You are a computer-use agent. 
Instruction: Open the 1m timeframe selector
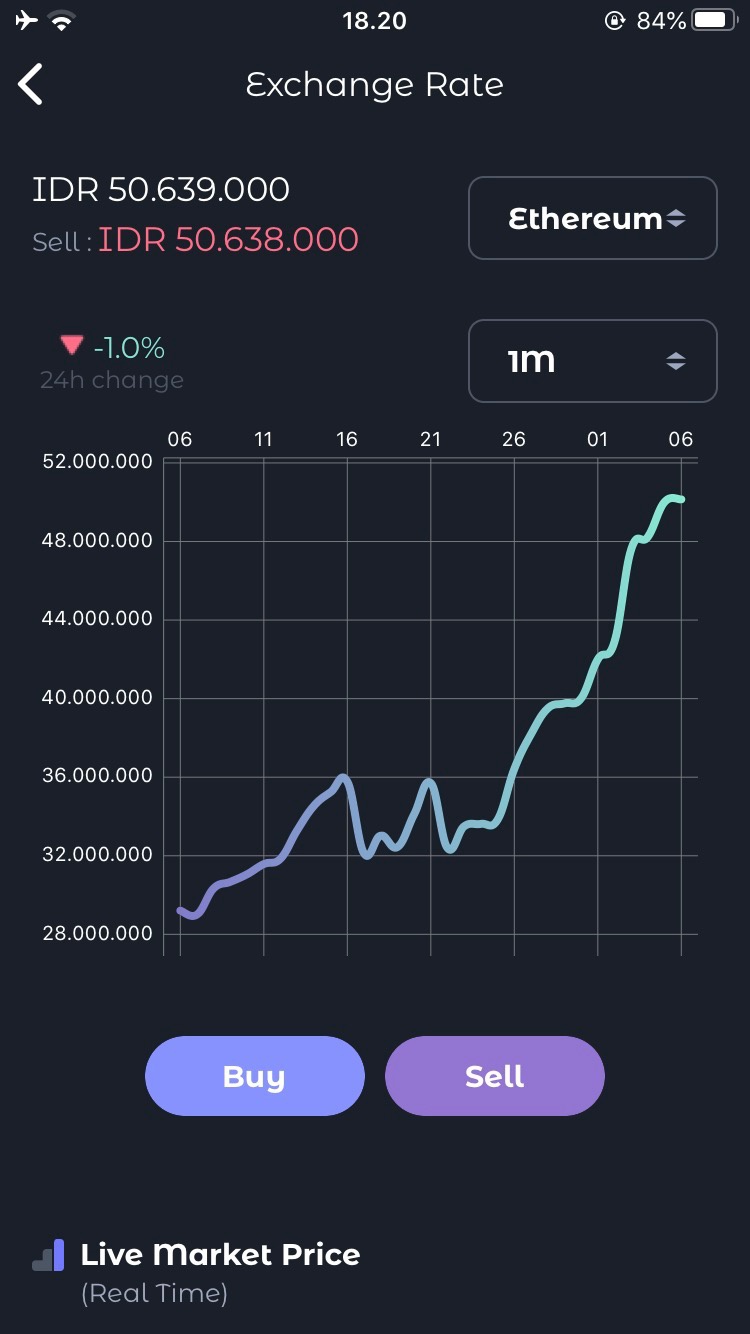(592, 361)
